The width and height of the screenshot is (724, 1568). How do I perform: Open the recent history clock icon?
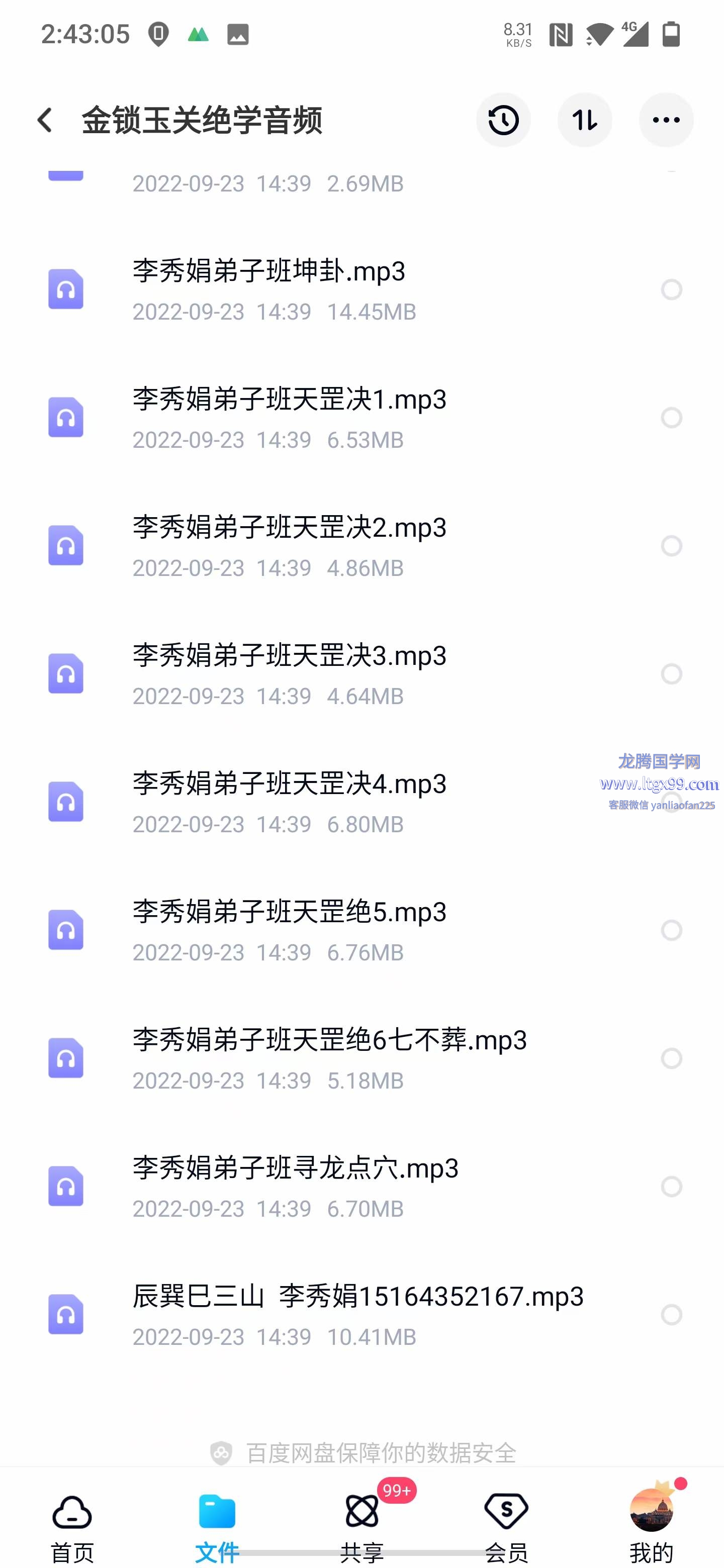click(x=503, y=120)
